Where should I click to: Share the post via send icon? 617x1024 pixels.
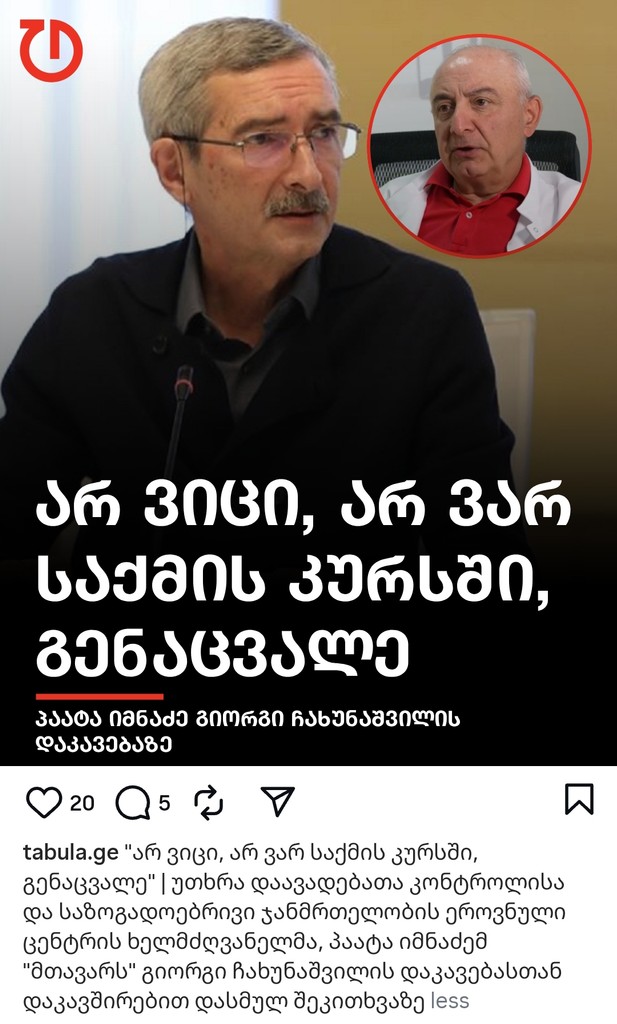277,801
